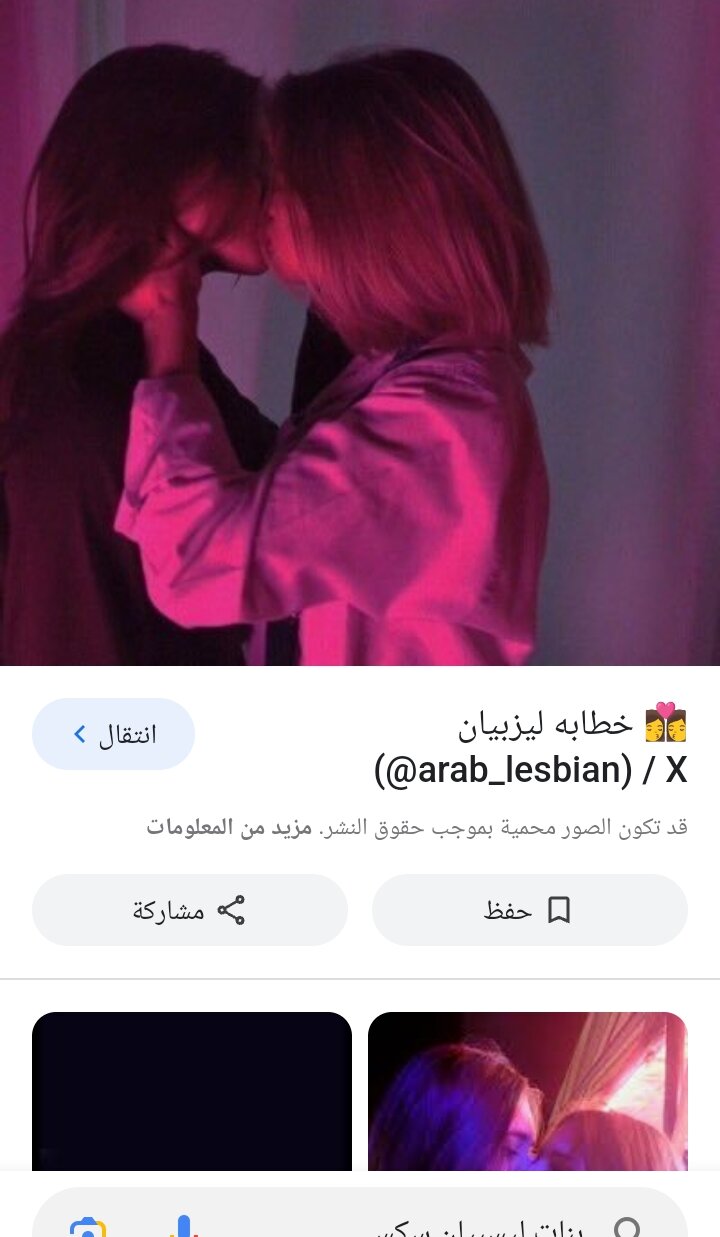Save the image with حفظ

529,910
